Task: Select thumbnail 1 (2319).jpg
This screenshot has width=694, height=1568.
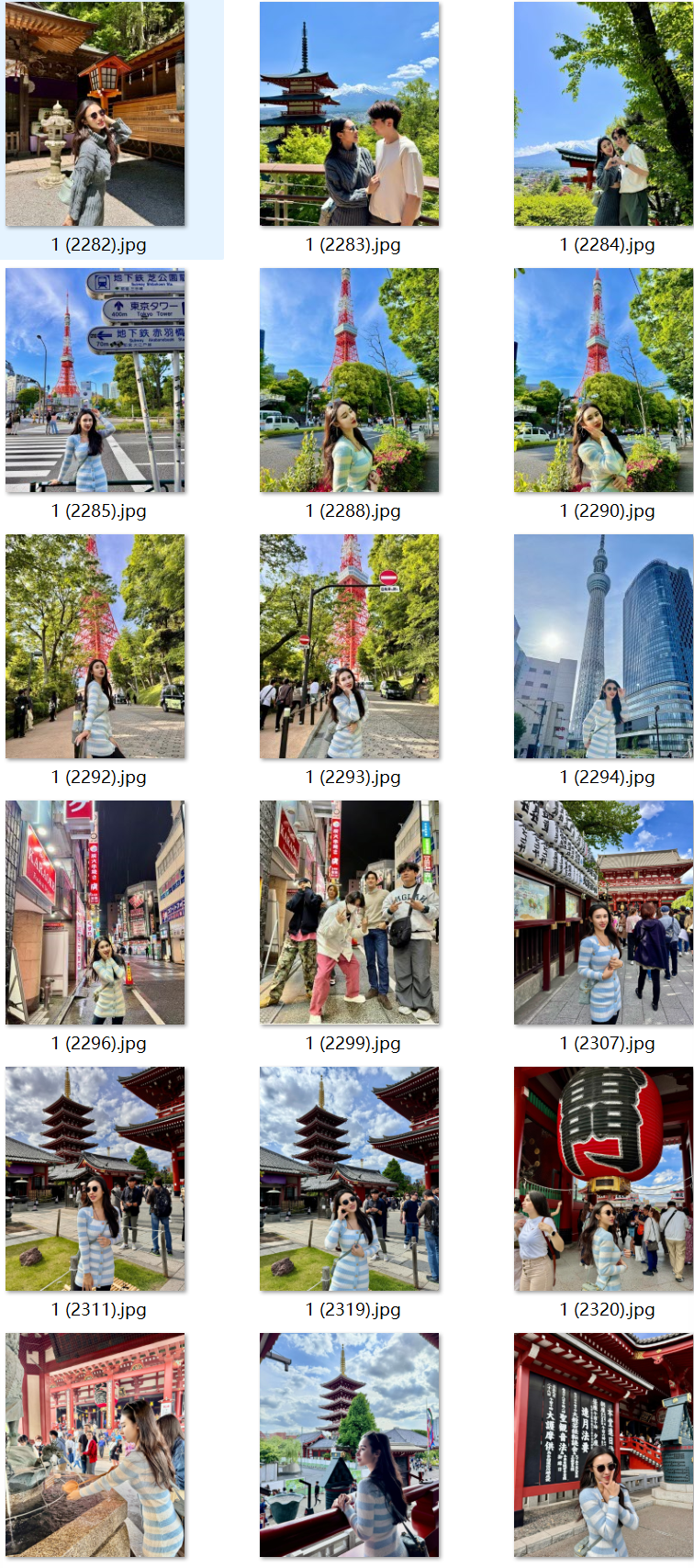Action: (x=349, y=1180)
